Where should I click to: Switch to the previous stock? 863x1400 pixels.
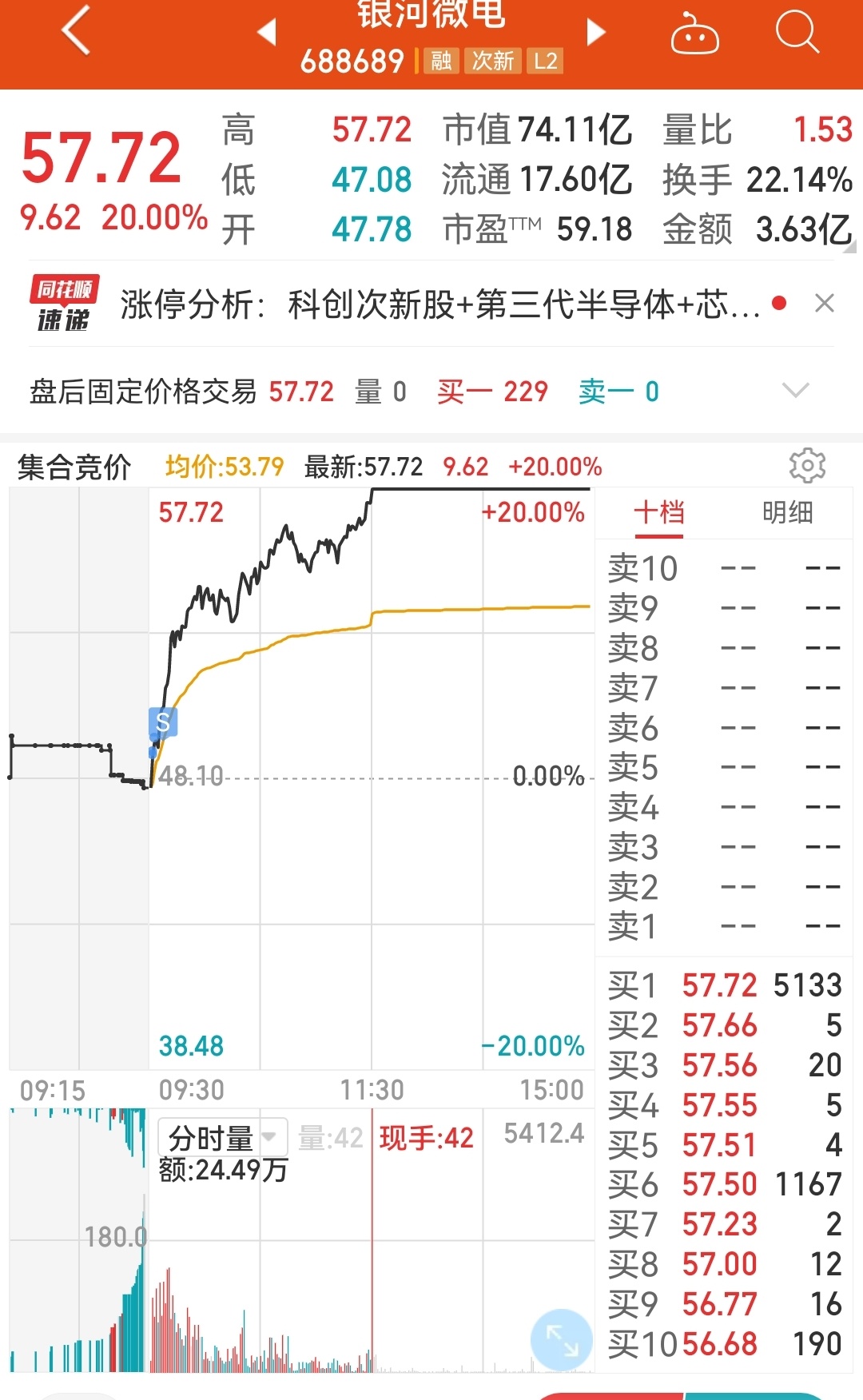pos(266,32)
